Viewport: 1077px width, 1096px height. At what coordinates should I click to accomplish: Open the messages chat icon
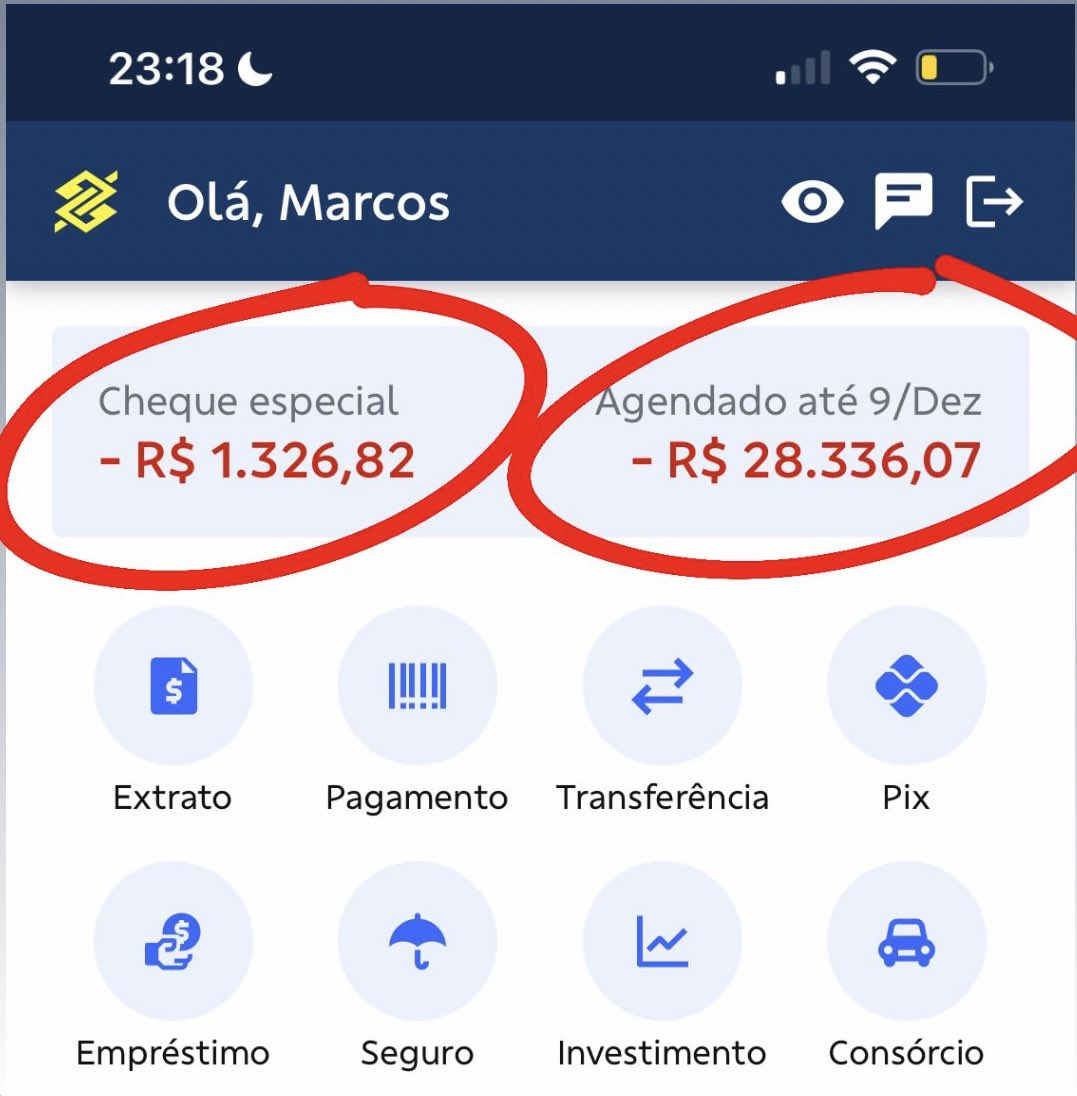[903, 201]
